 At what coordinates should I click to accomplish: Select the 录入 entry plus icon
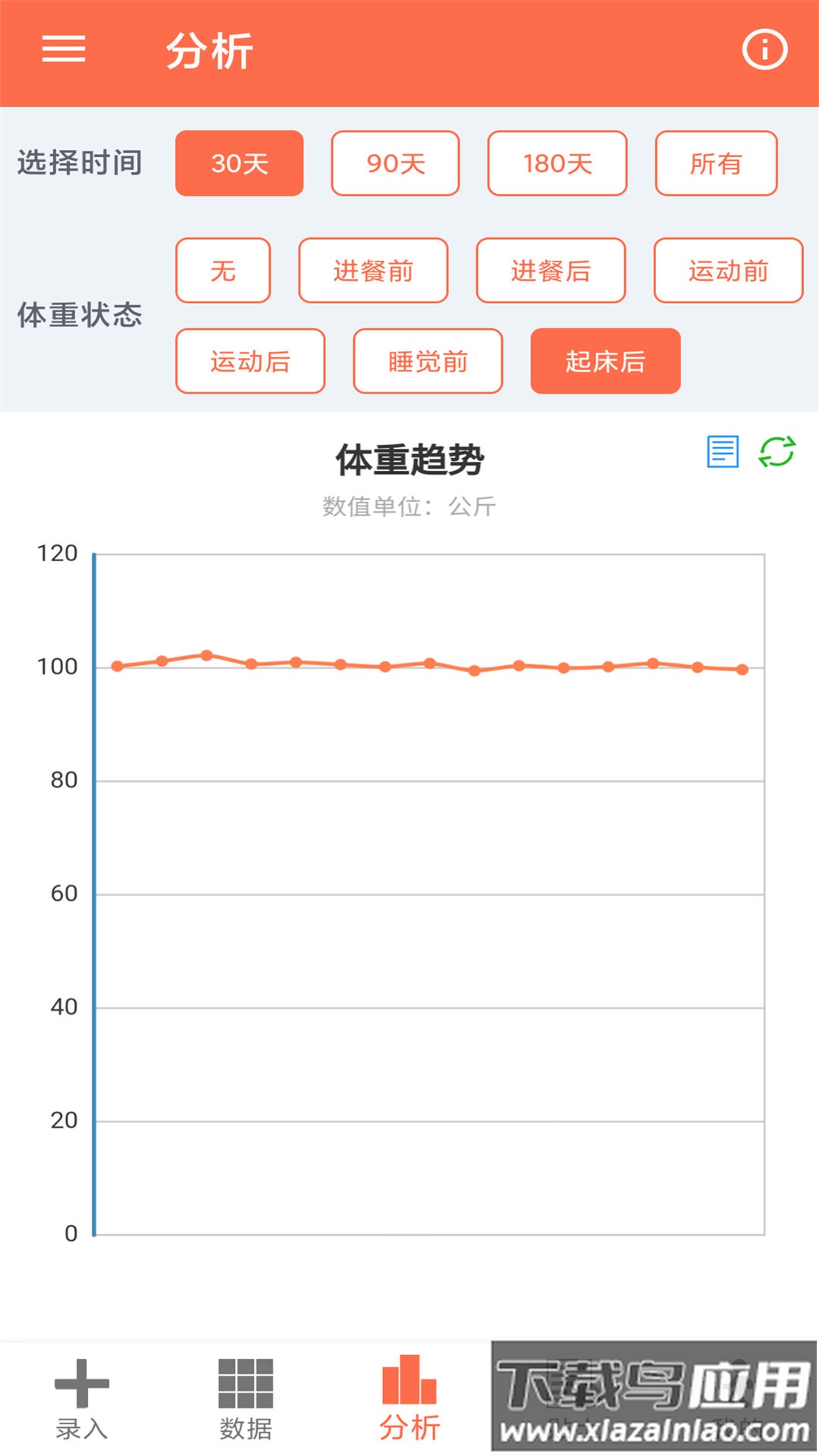click(x=81, y=1378)
